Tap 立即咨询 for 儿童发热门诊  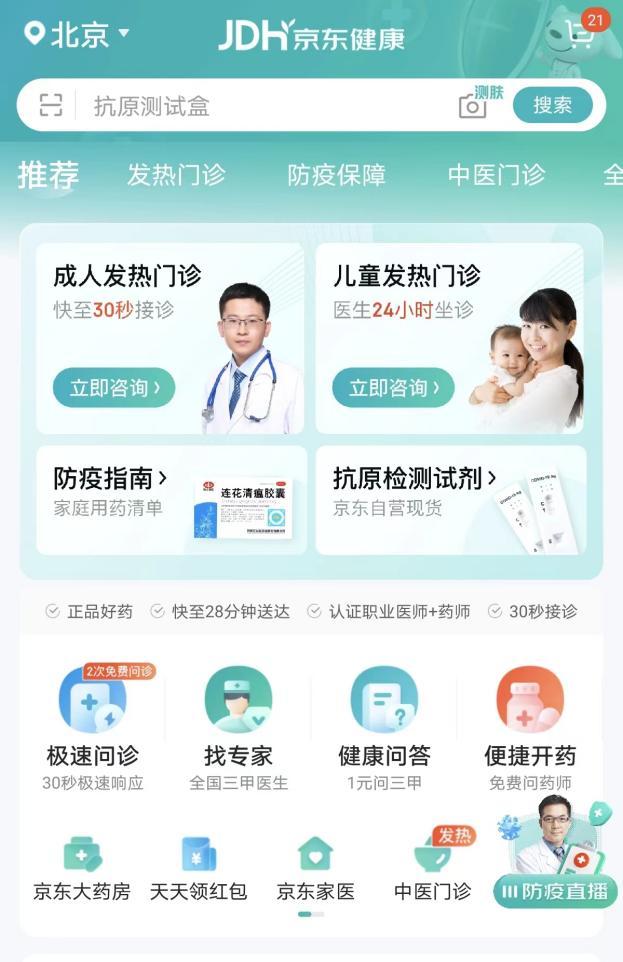tap(393, 388)
